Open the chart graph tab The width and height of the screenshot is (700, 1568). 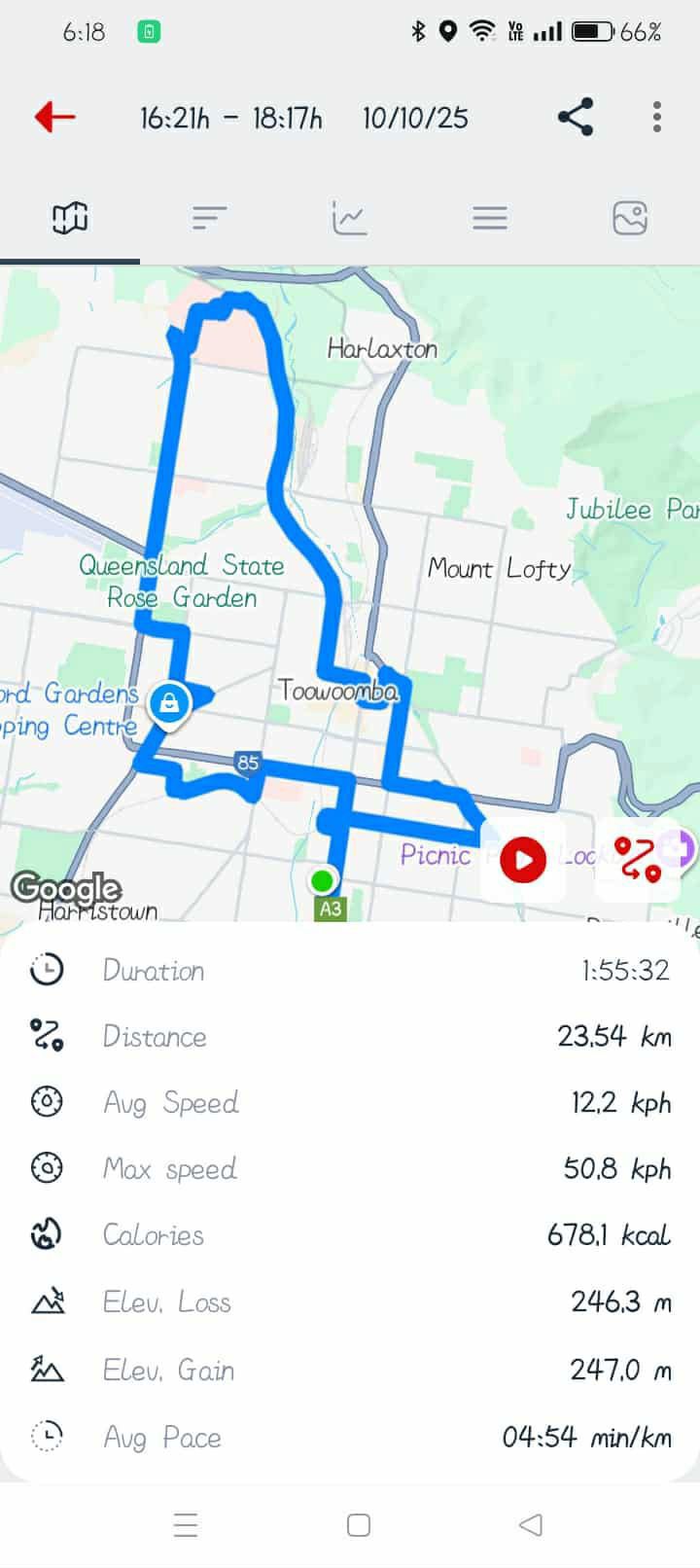click(x=349, y=218)
